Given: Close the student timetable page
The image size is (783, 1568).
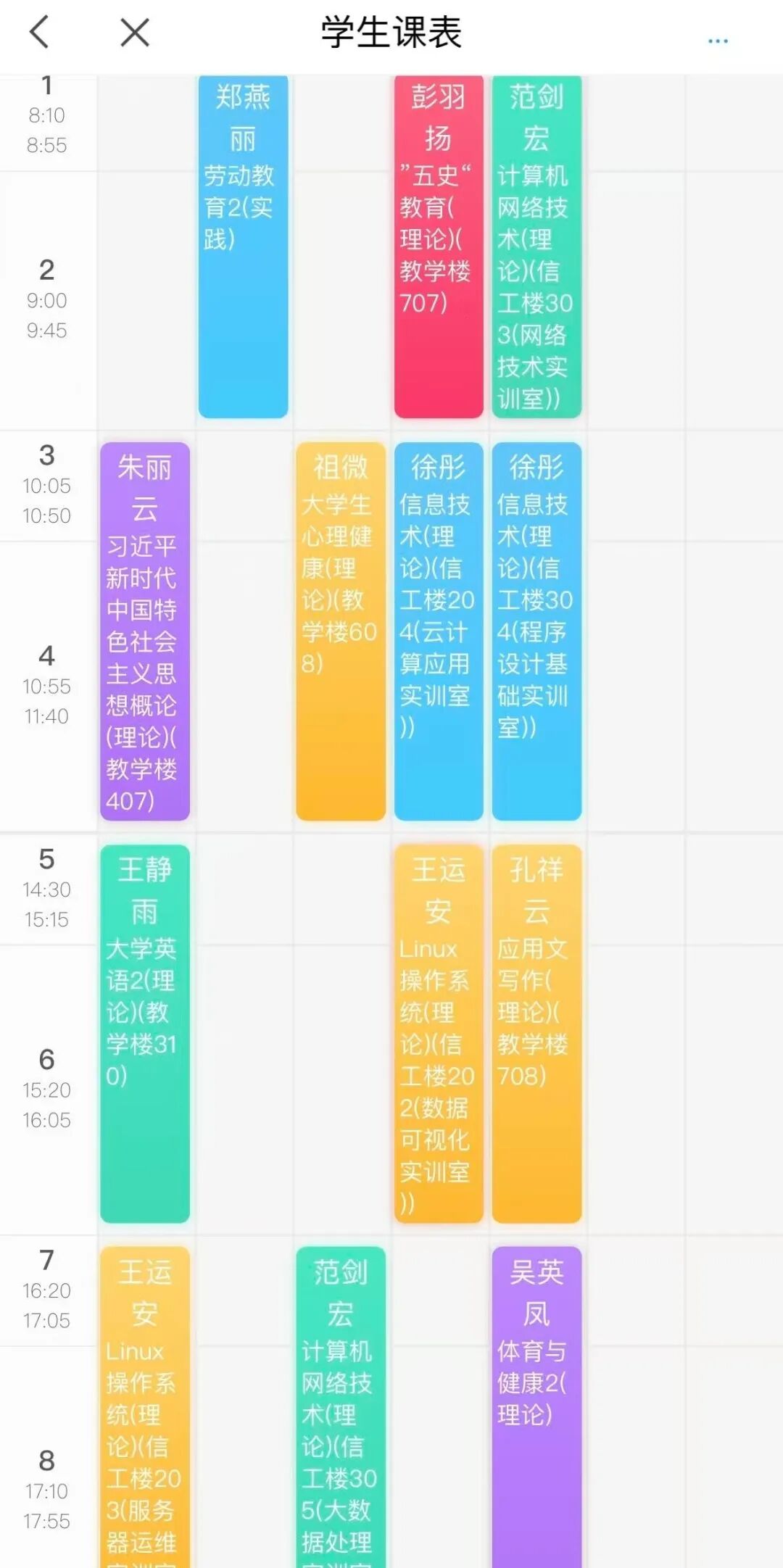Looking at the screenshot, I should pos(135,33).
